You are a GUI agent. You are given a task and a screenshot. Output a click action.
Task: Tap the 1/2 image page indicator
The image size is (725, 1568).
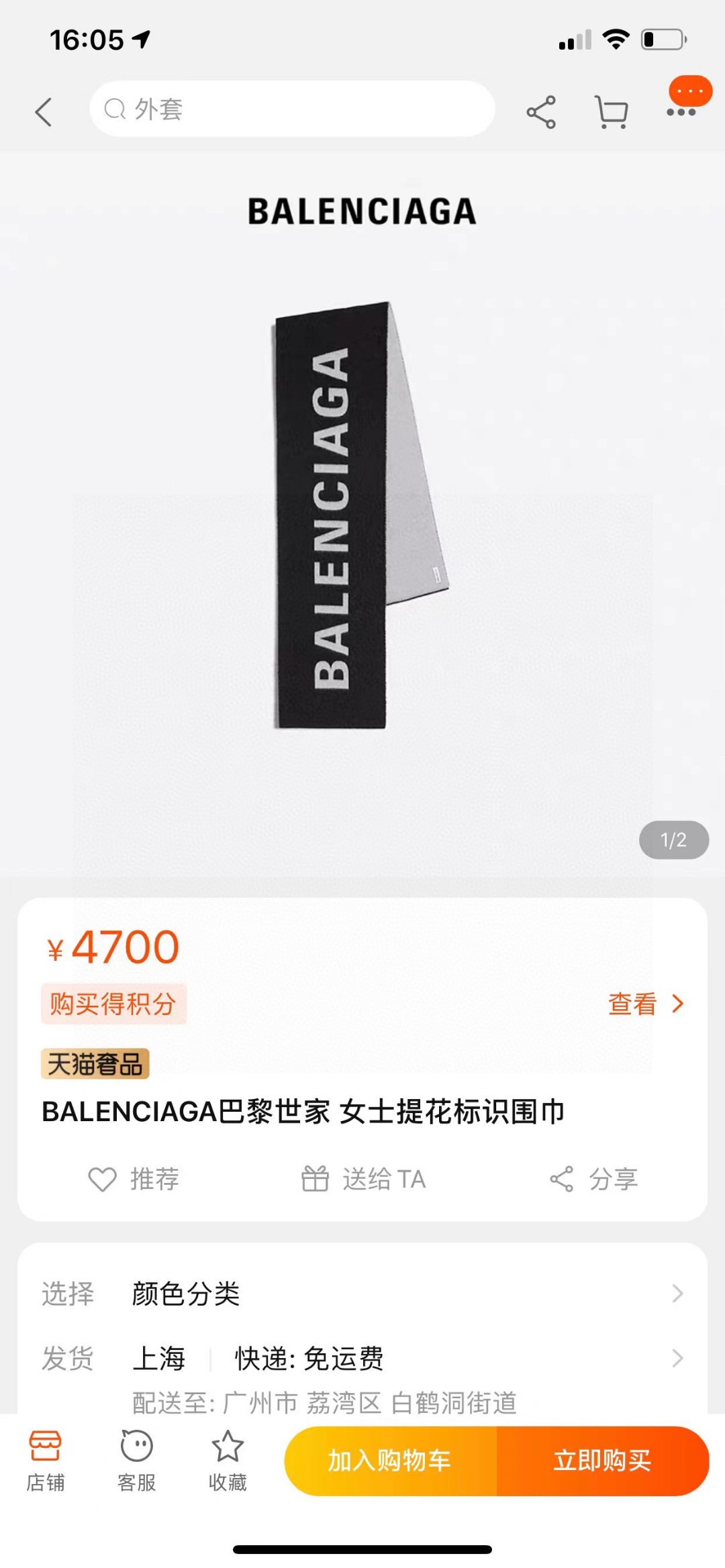[x=674, y=840]
